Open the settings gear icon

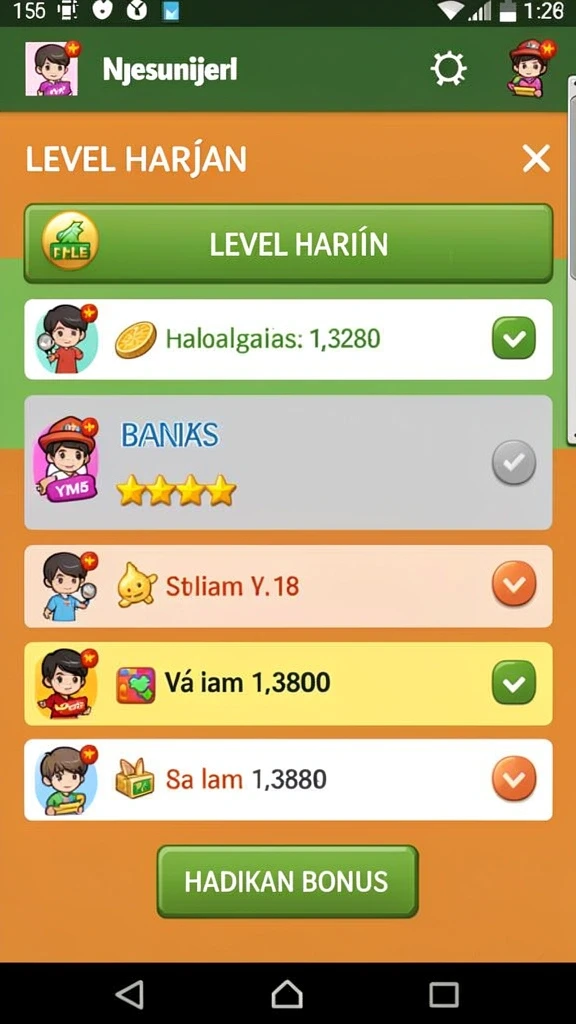[449, 69]
